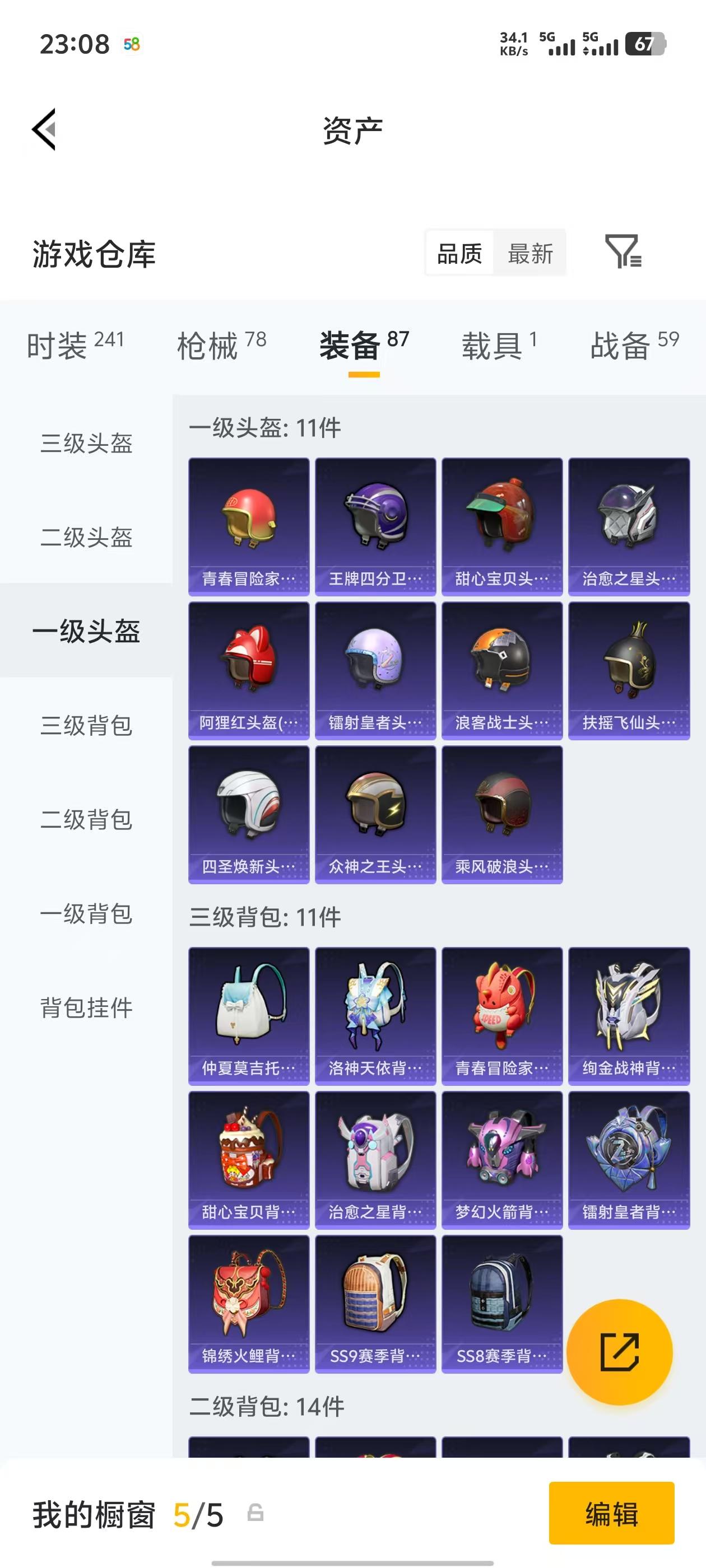Switch sorting to 最新
The height and width of the screenshot is (1568, 706).
tap(530, 254)
